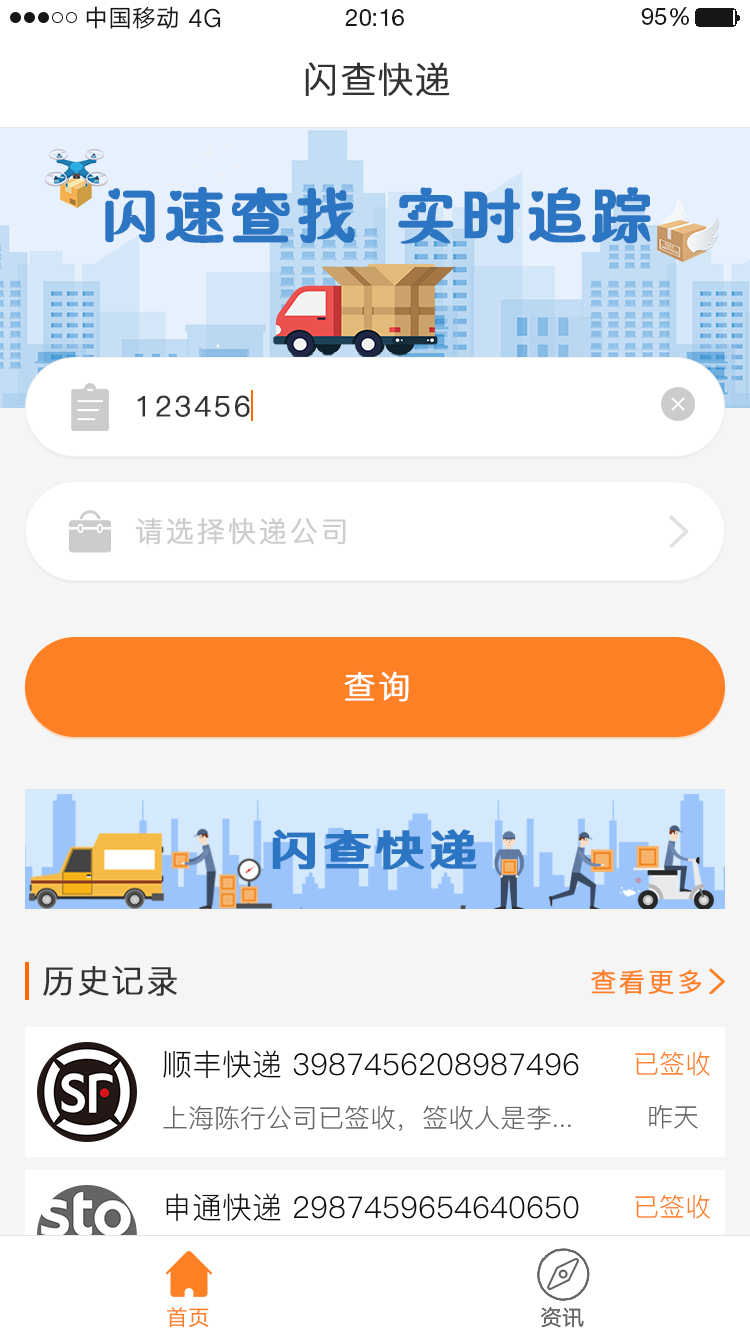Click the briefcase icon beside 请选择快递公司
The image size is (750, 1334).
point(90,531)
